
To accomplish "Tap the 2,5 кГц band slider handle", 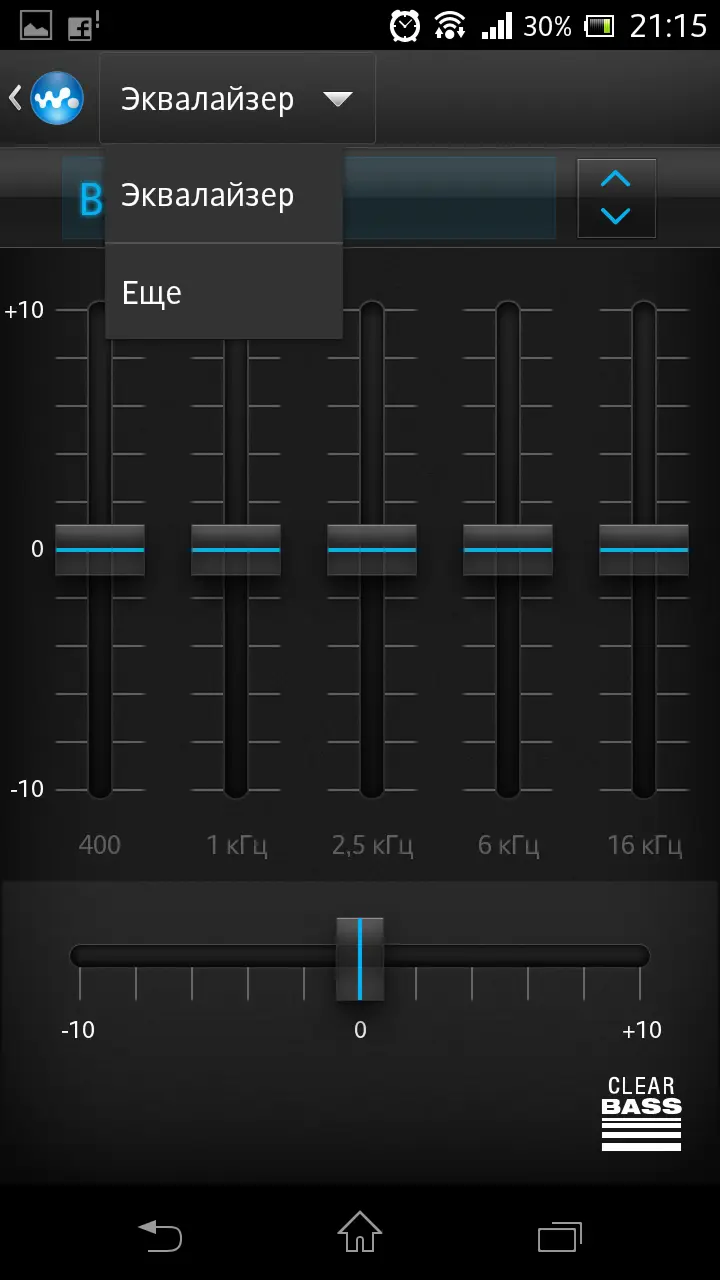I will pyautogui.click(x=372, y=549).
